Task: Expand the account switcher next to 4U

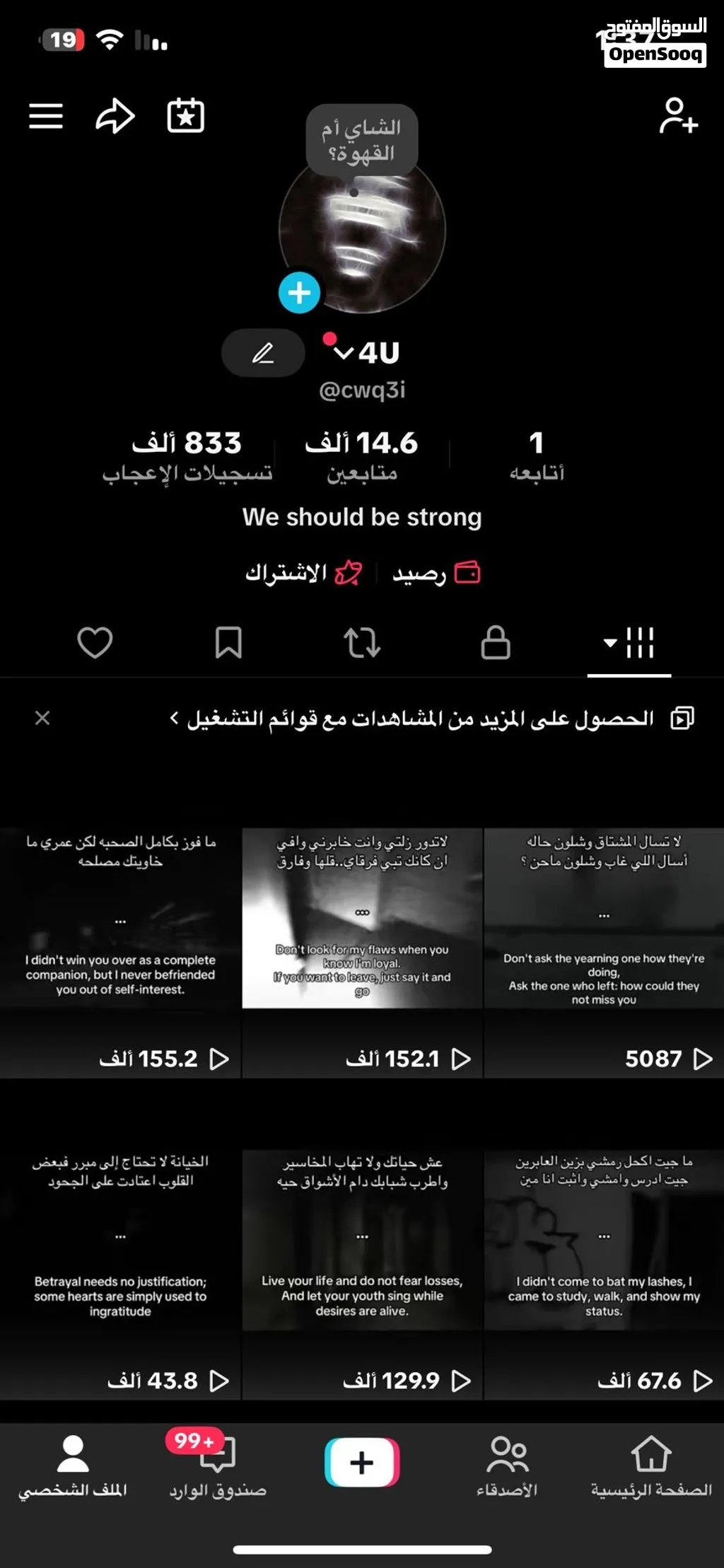Action: 344,352
